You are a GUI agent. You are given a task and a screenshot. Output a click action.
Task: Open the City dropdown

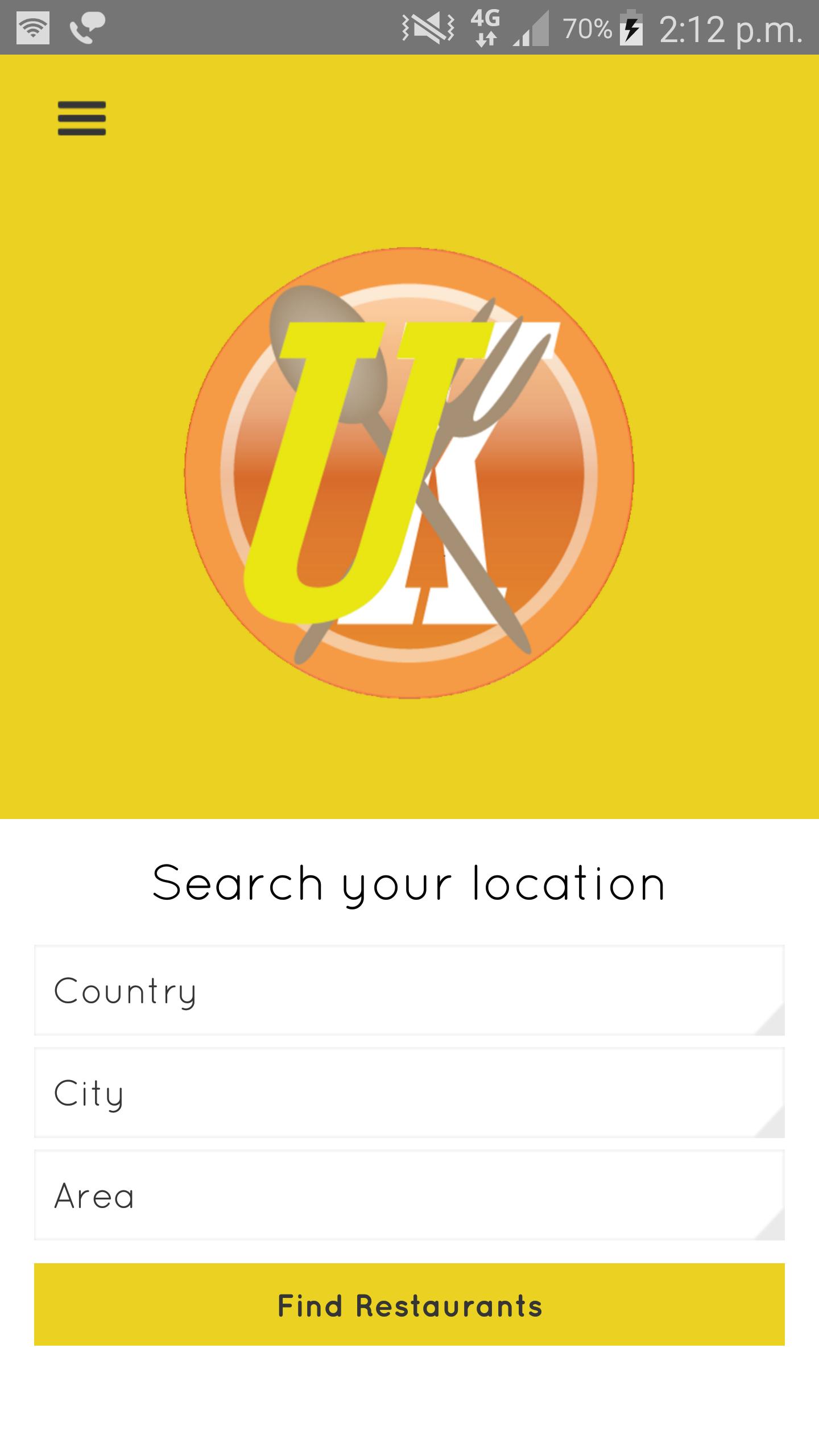point(409,1093)
